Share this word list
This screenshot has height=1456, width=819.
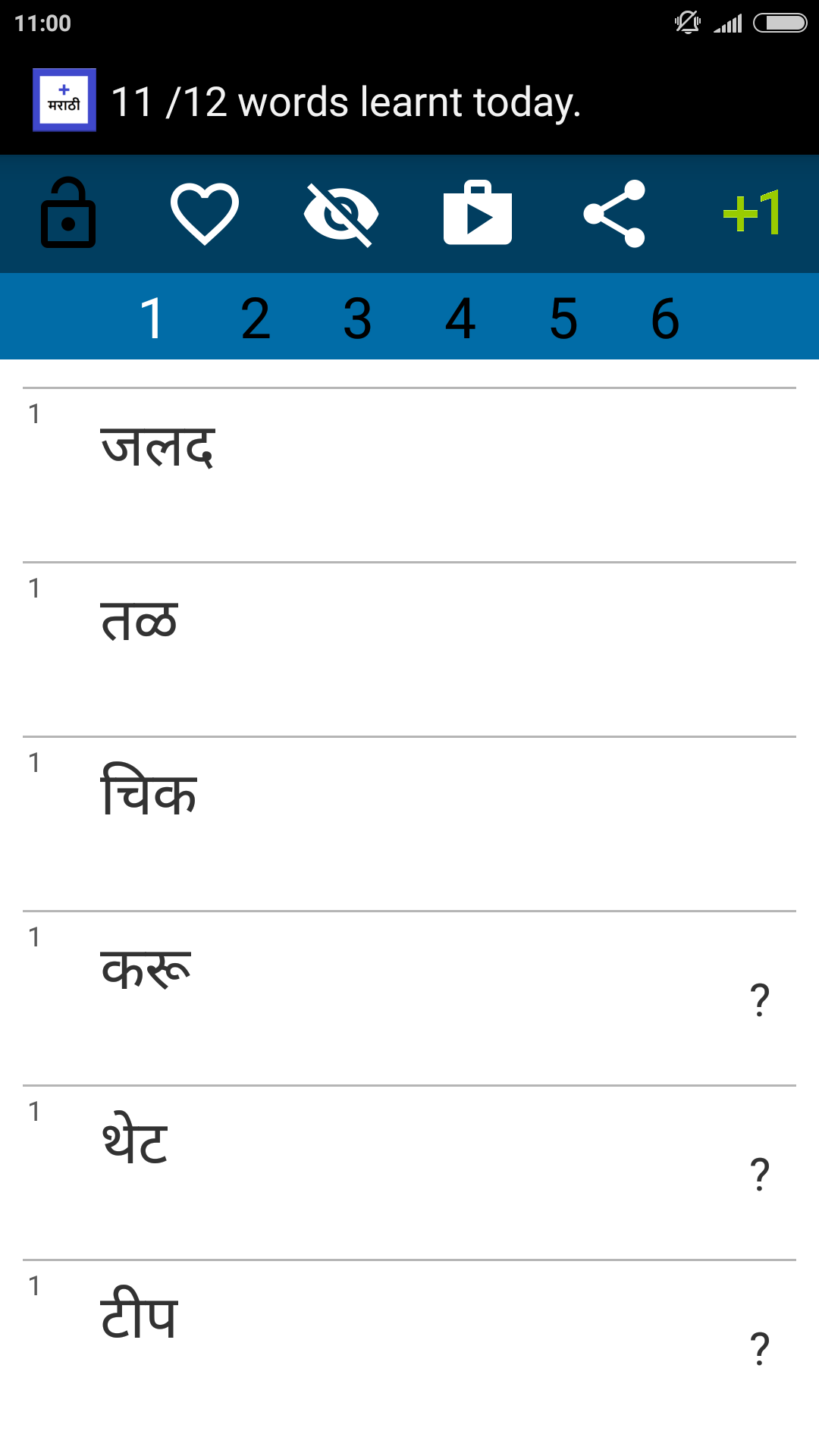point(615,214)
